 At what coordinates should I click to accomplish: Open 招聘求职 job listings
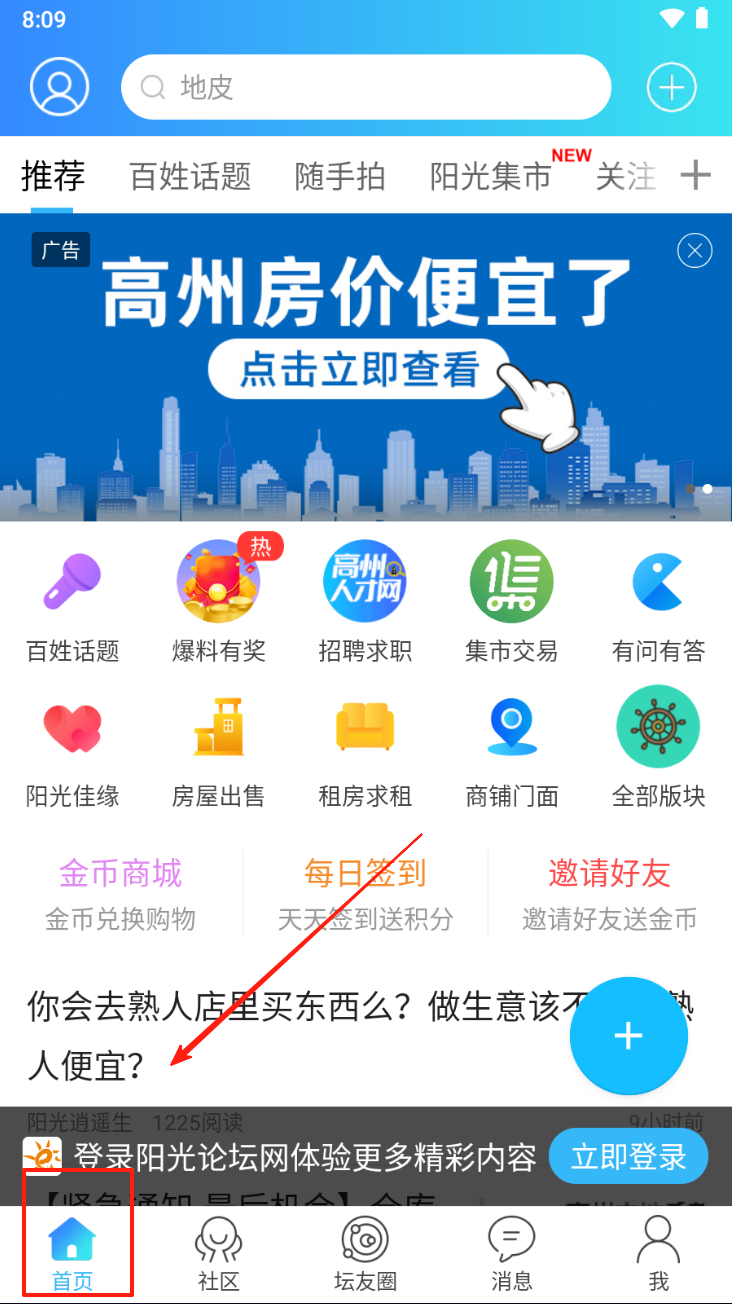coord(365,600)
